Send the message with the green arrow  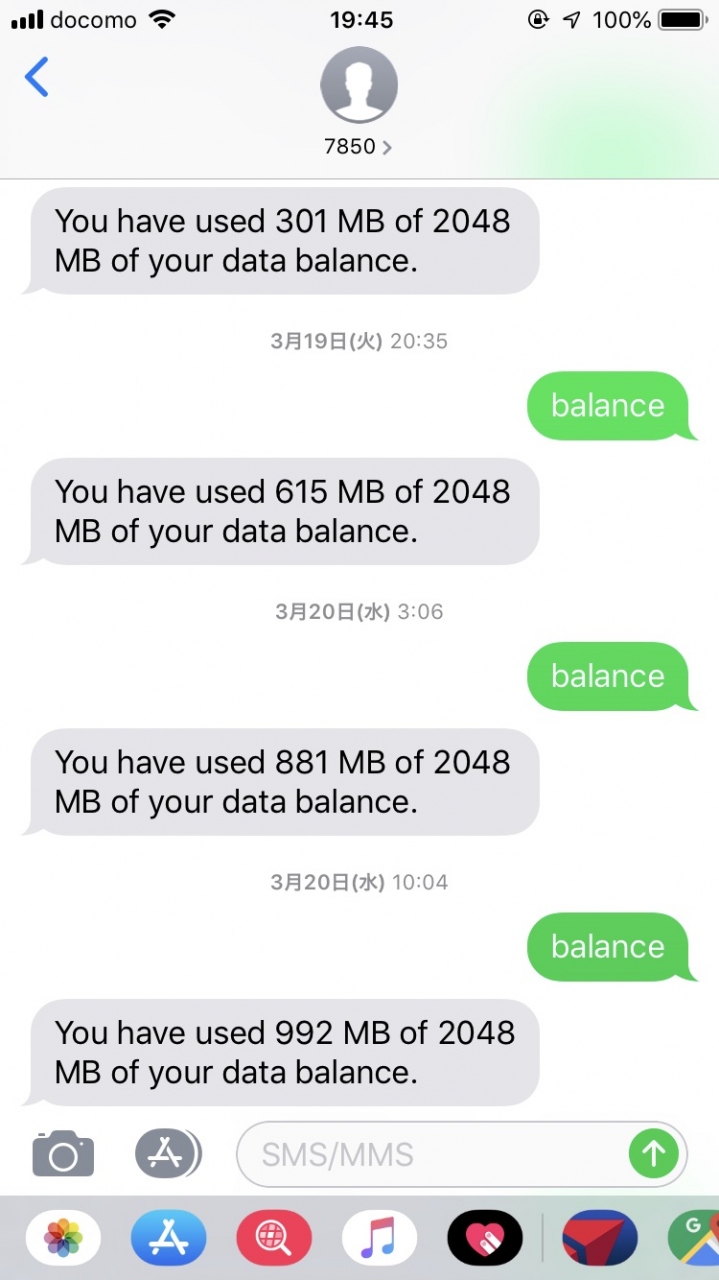click(x=653, y=1154)
